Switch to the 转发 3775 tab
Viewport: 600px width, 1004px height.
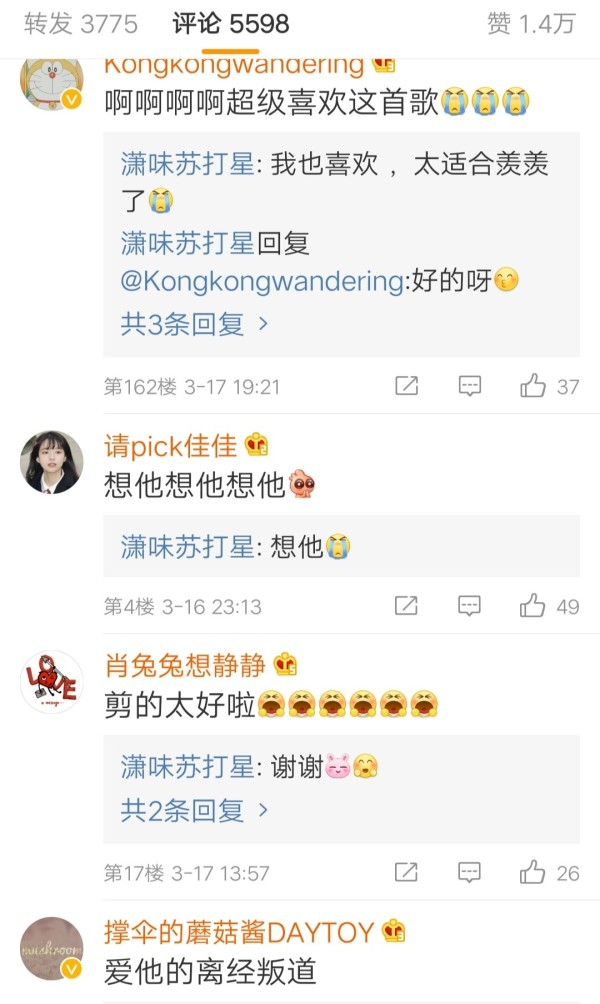click(81, 23)
